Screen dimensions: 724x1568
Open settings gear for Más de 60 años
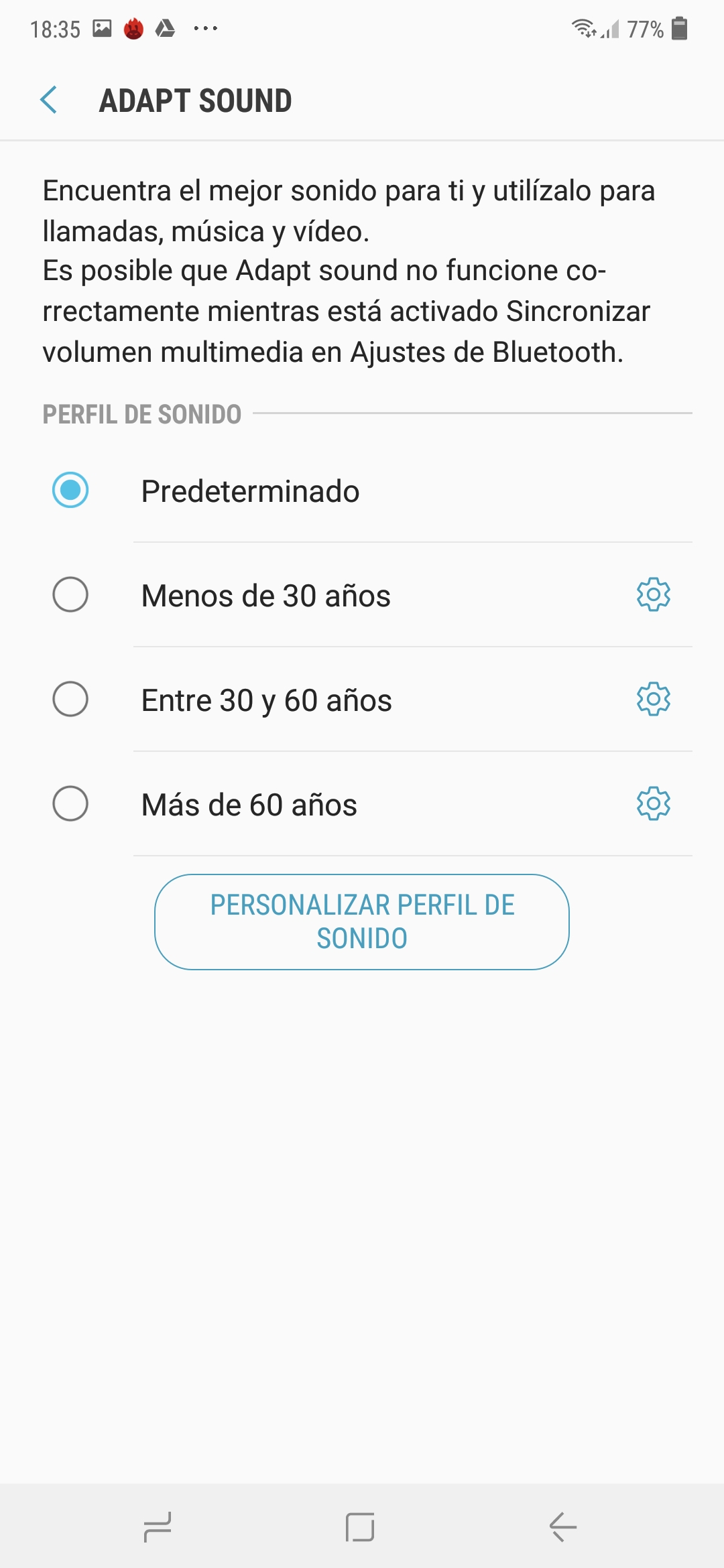654,803
